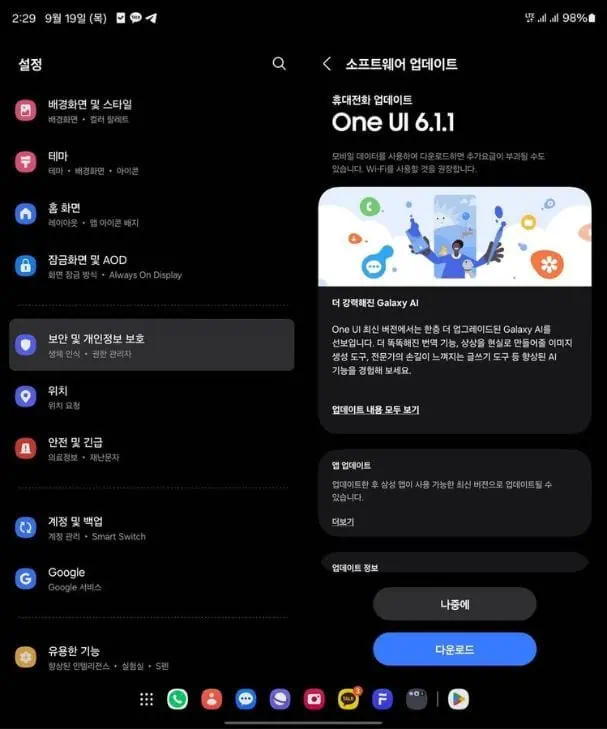This screenshot has width=607, height=729.
Task: Open KakaoTalk from the taskbar
Action: pos(348,700)
